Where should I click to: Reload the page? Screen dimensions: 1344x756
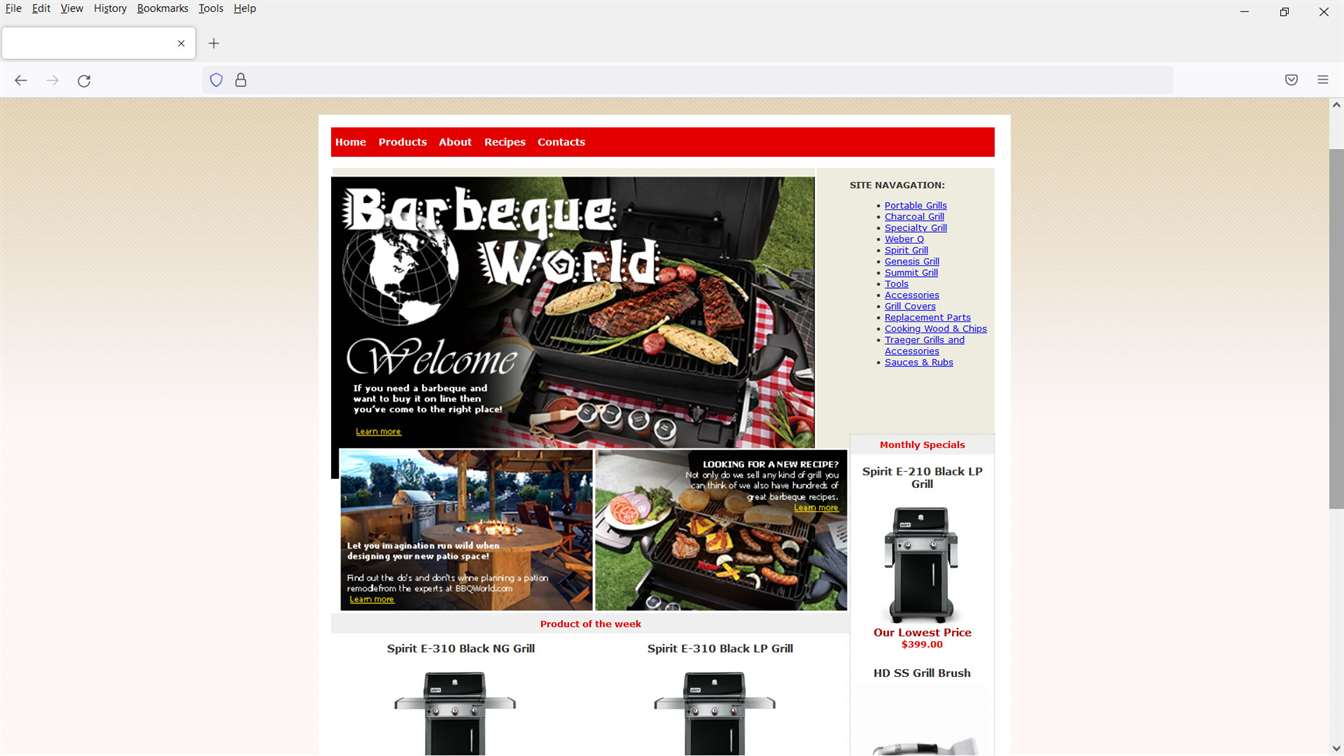[84, 81]
